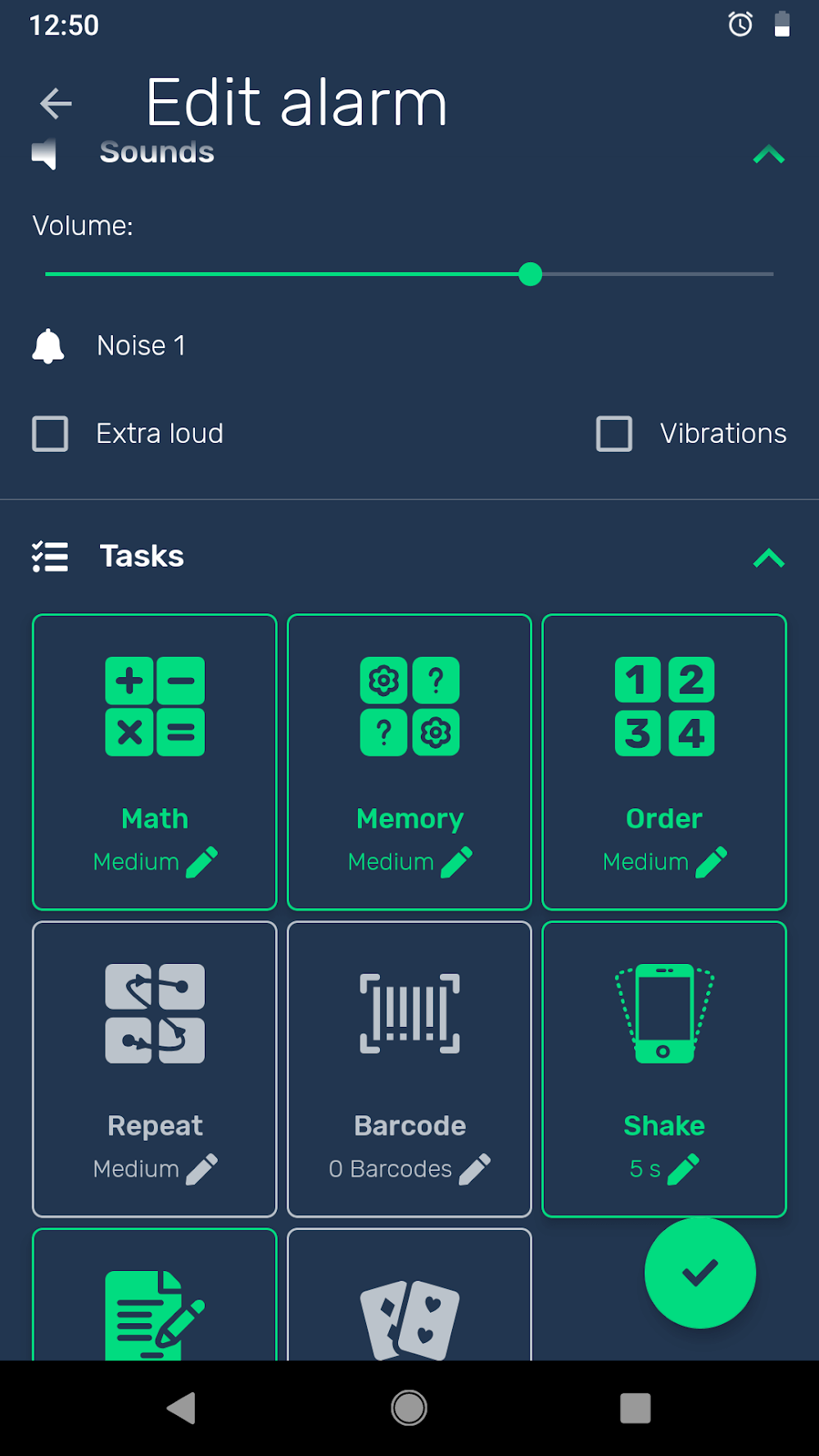Edit the Barcode task barcodes
This screenshot has width=819, height=1456.
(474, 1169)
